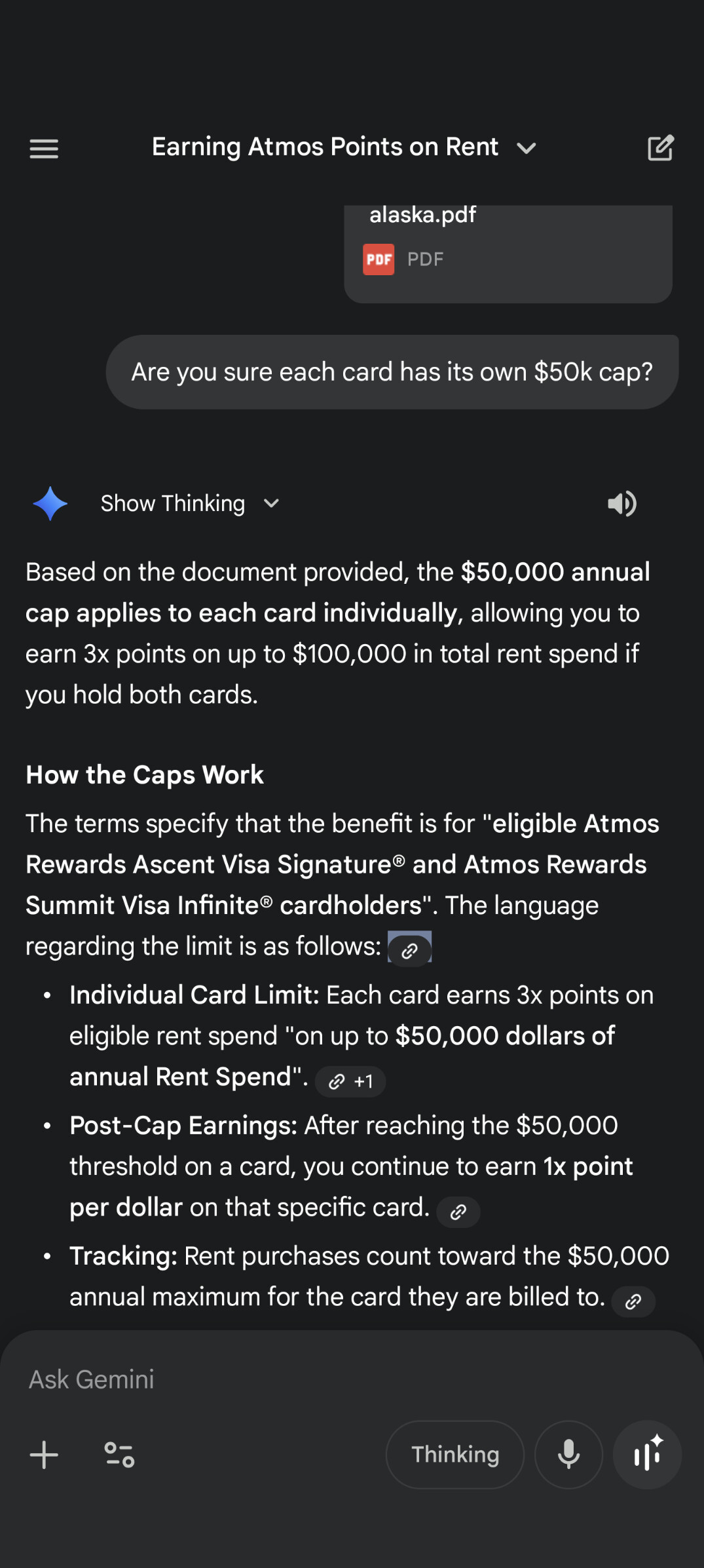Expand Show Thinking section
This screenshot has height=1568, width=704.
(190, 503)
